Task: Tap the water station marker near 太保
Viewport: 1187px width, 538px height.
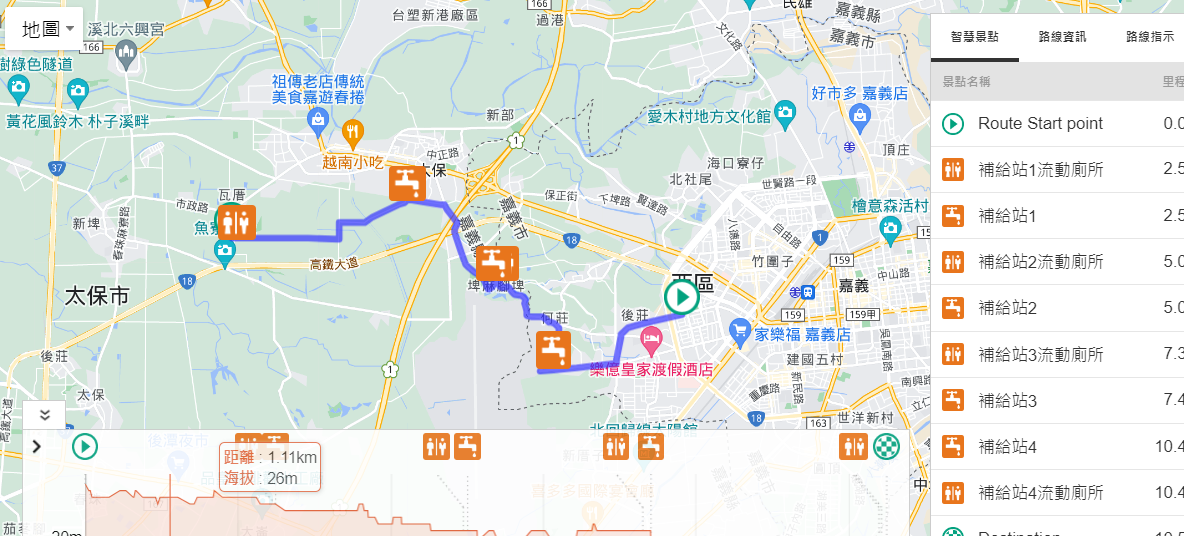Action: click(x=406, y=182)
